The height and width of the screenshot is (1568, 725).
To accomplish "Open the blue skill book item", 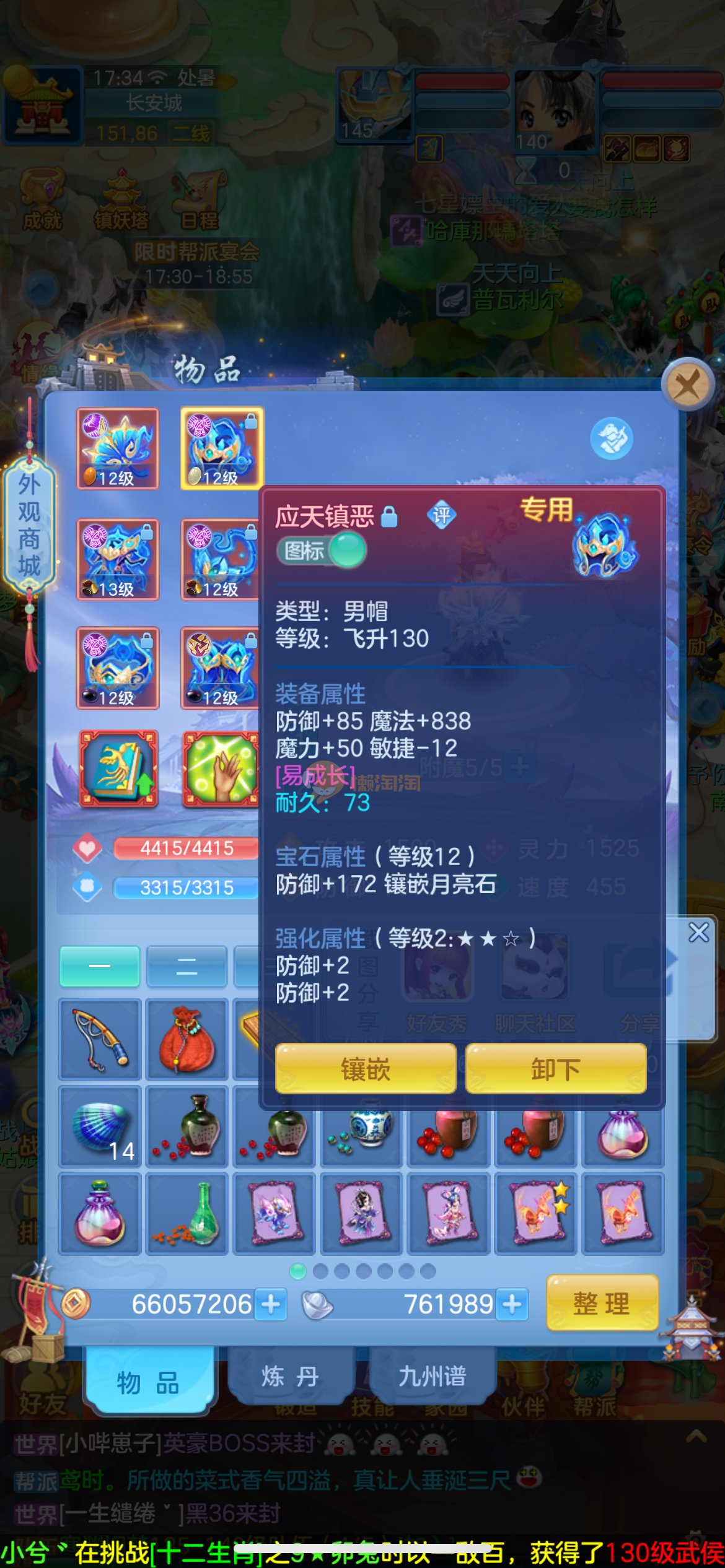I will pyautogui.click(x=118, y=769).
